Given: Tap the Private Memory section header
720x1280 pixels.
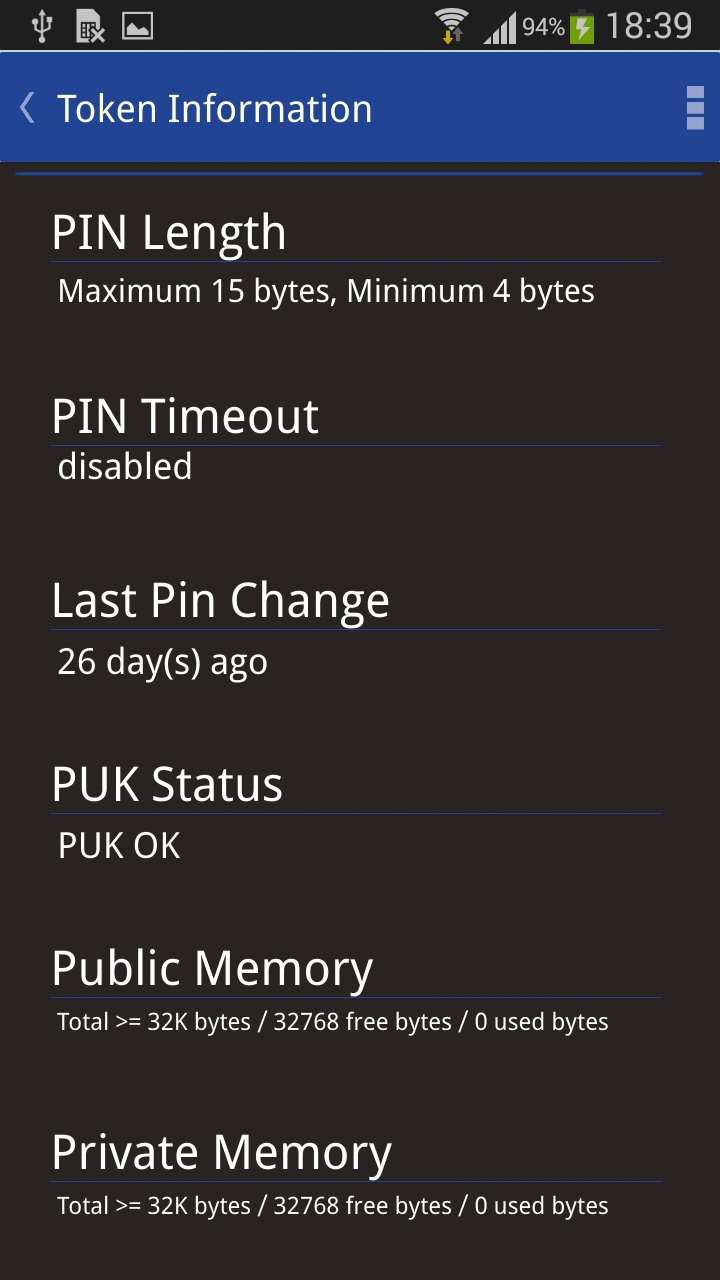Looking at the screenshot, I should click(x=221, y=1151).
